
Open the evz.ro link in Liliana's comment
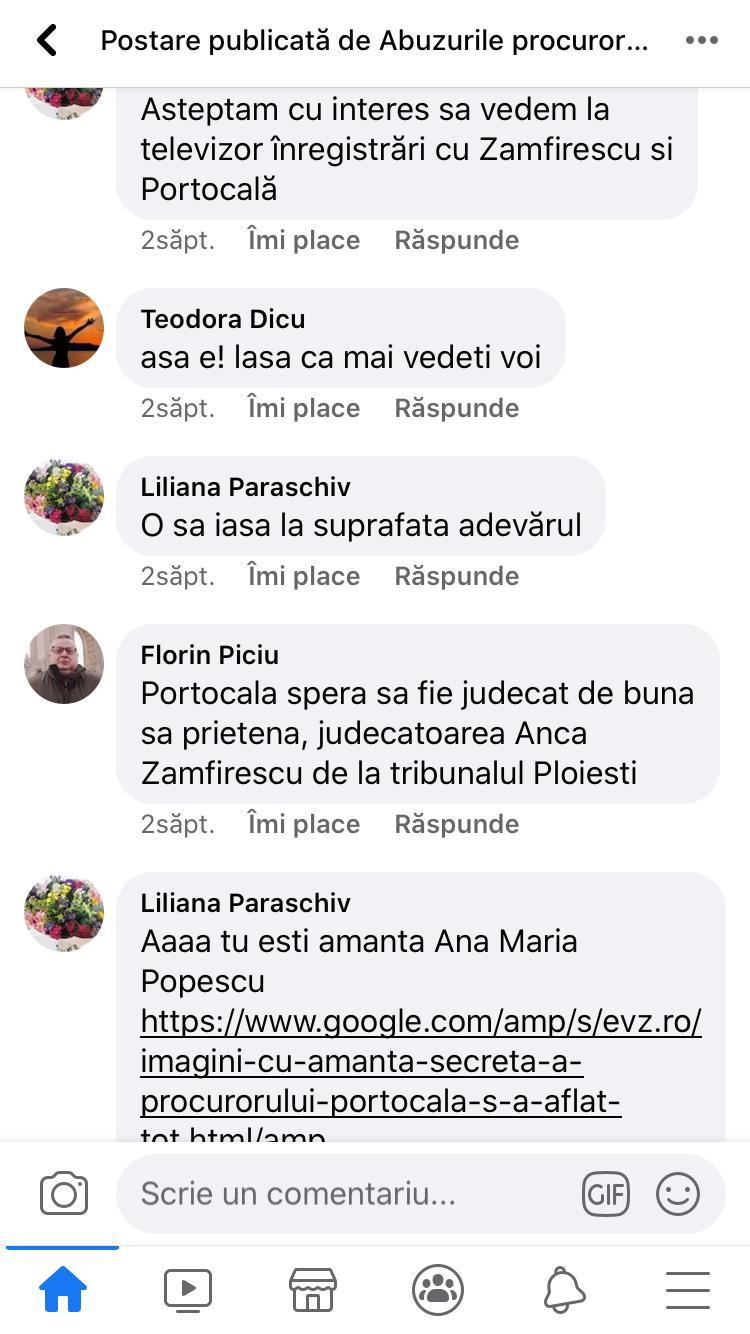pos(420,1061)
